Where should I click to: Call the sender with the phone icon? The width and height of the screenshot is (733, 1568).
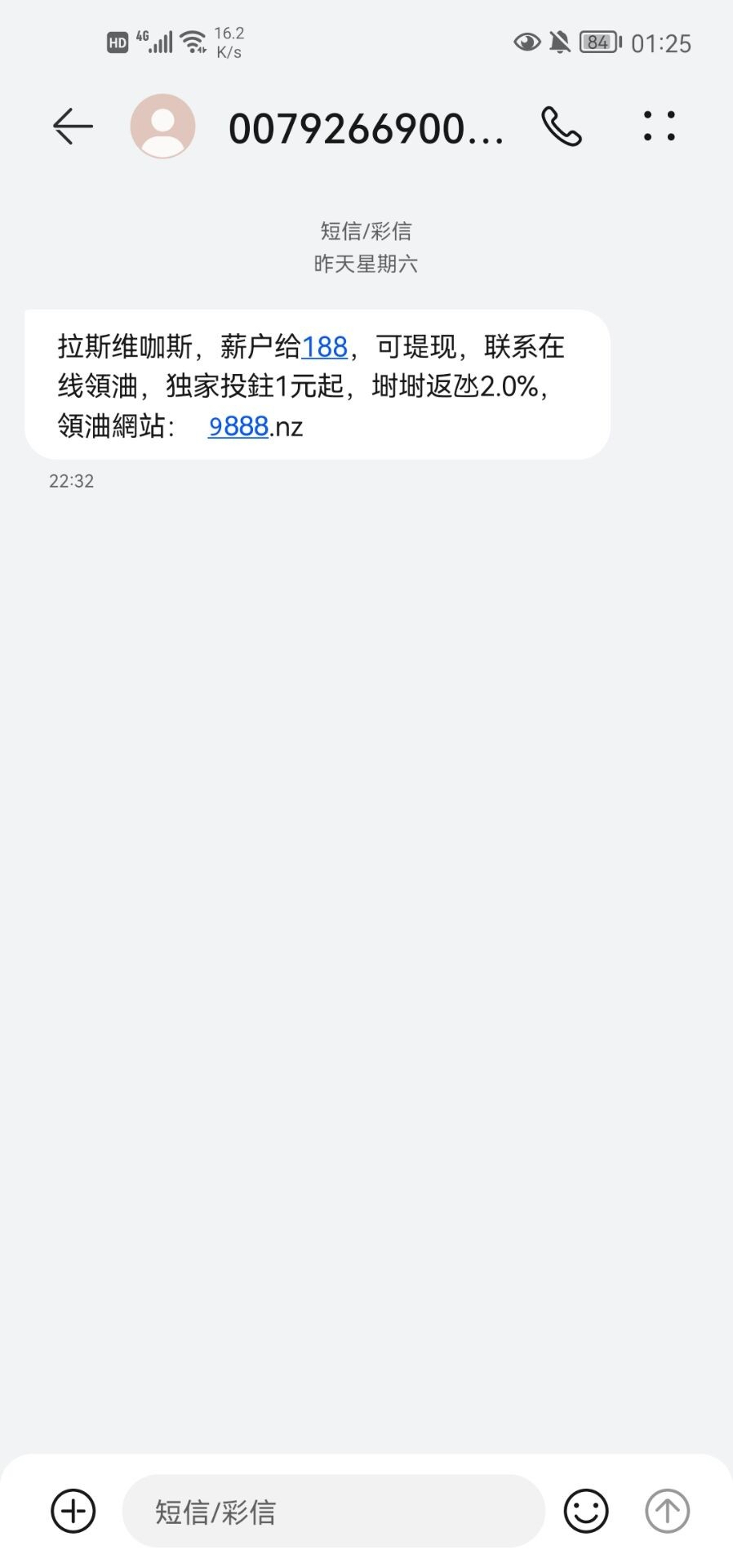point(562,127)
